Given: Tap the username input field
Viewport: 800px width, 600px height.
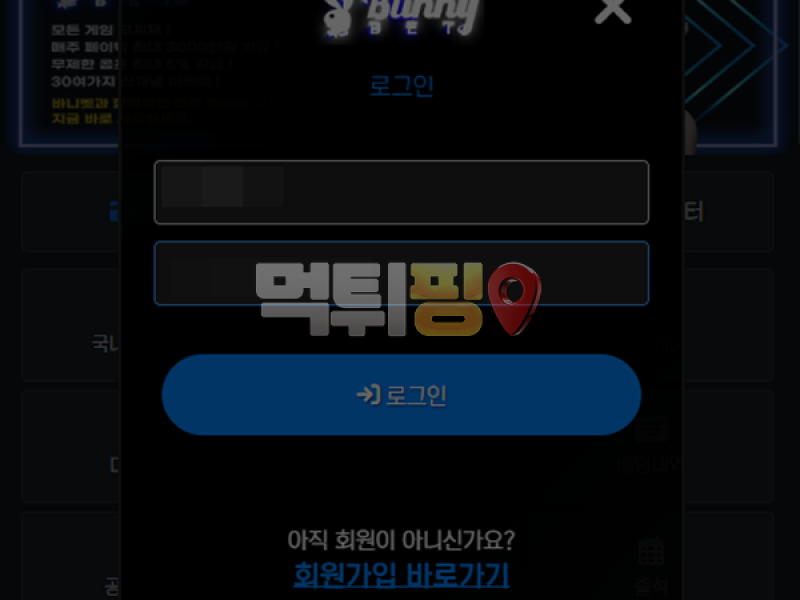Looking at the screenshot, I should (x=401, y=192).
